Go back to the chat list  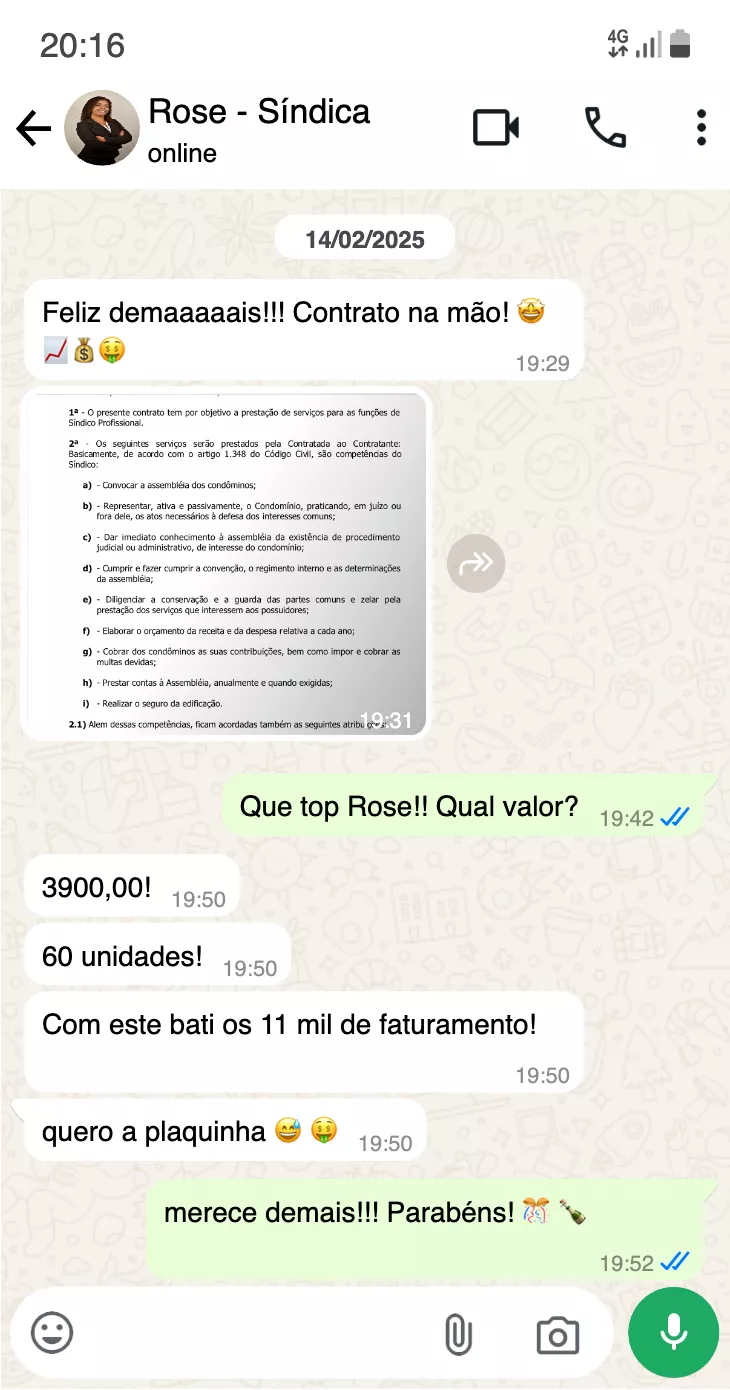33,128
